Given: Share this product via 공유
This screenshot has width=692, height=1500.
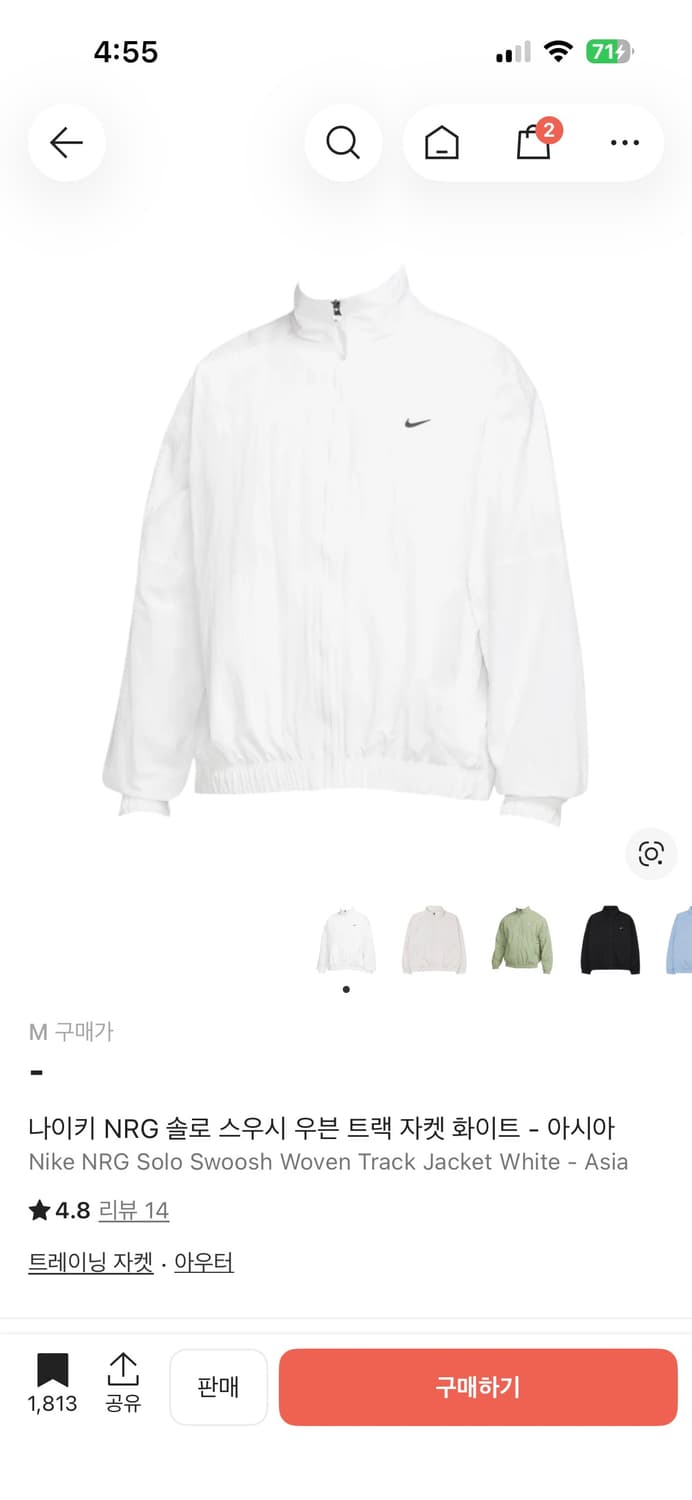Looking at the screenshot, I should [x=123, y=1383].
